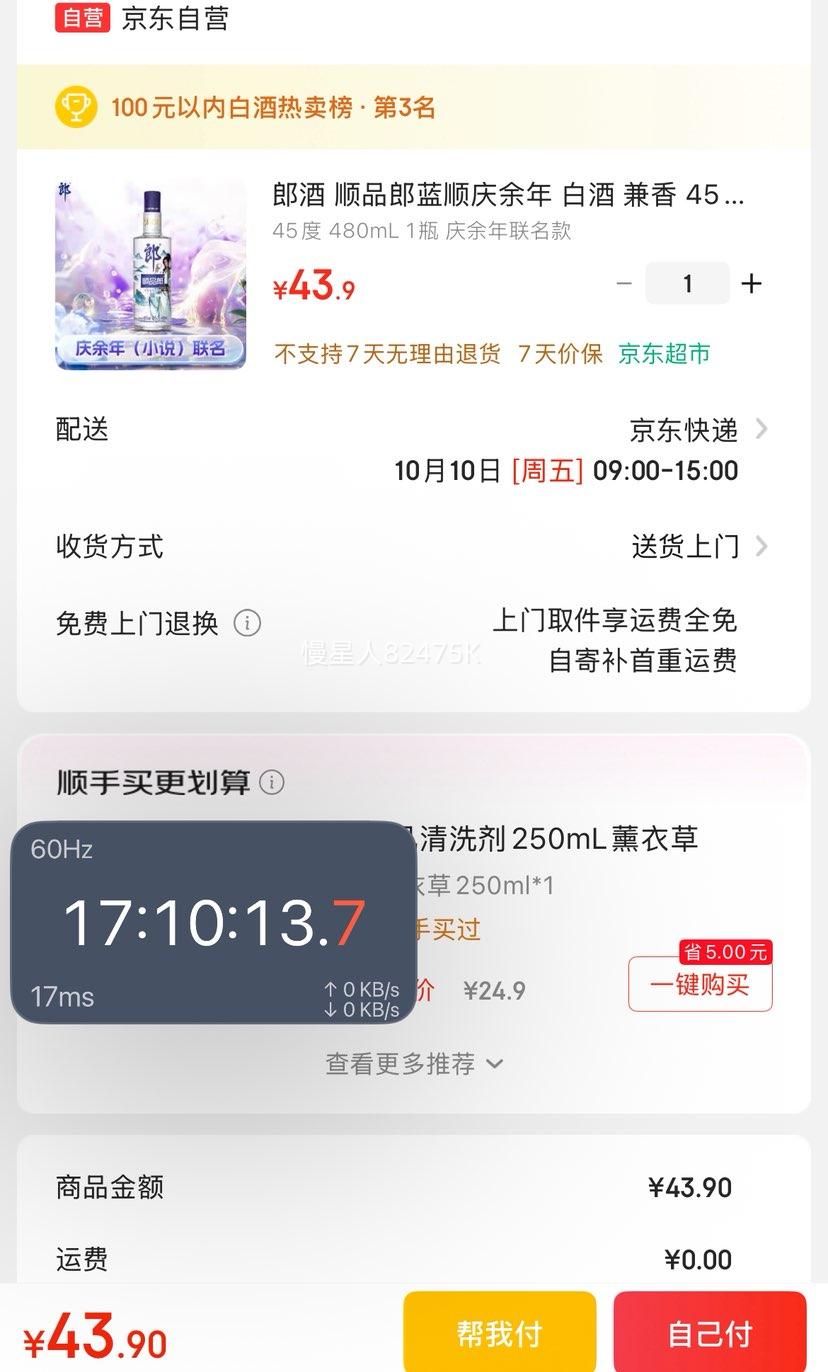Tap 一键购买 for the cleaner add-on
The image size is (828, 1372).
pos(700,984)
